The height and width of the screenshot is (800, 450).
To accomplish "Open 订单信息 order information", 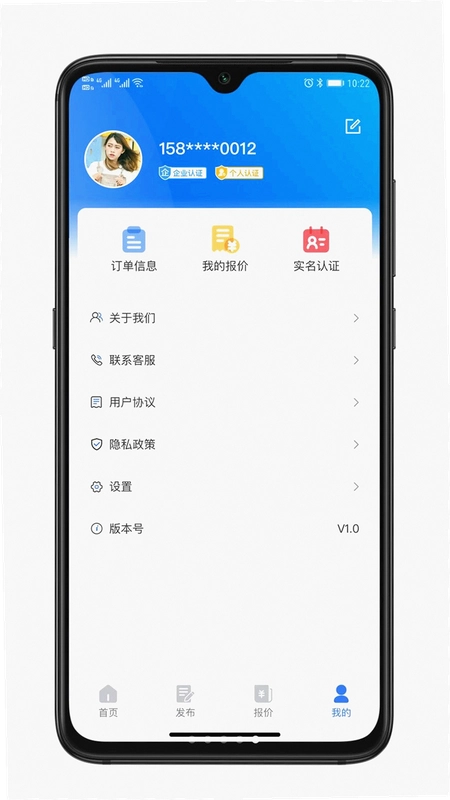I will (x=134, y=249).
